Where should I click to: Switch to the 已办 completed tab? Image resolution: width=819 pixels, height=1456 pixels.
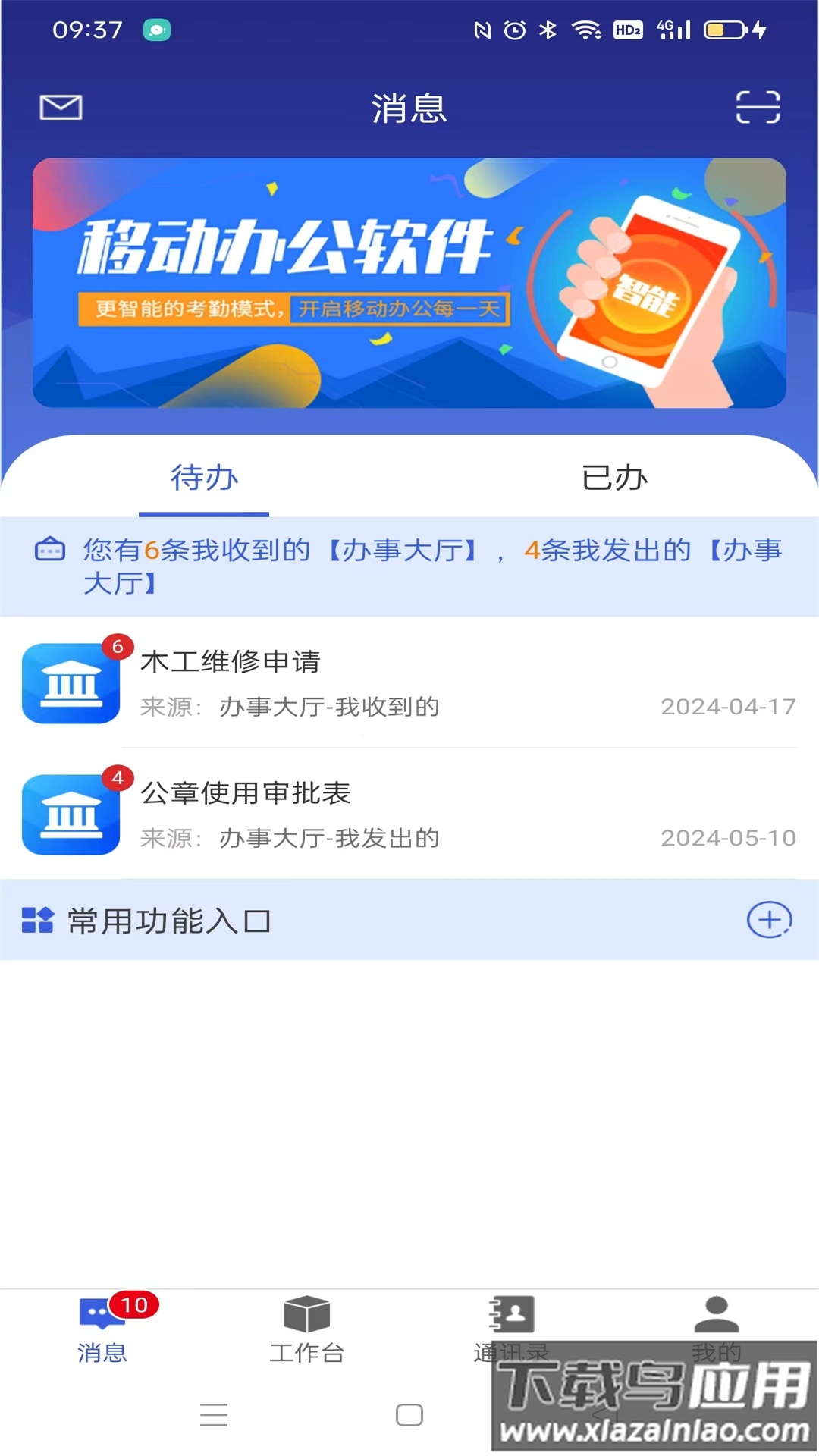click(x=614, y=478)
